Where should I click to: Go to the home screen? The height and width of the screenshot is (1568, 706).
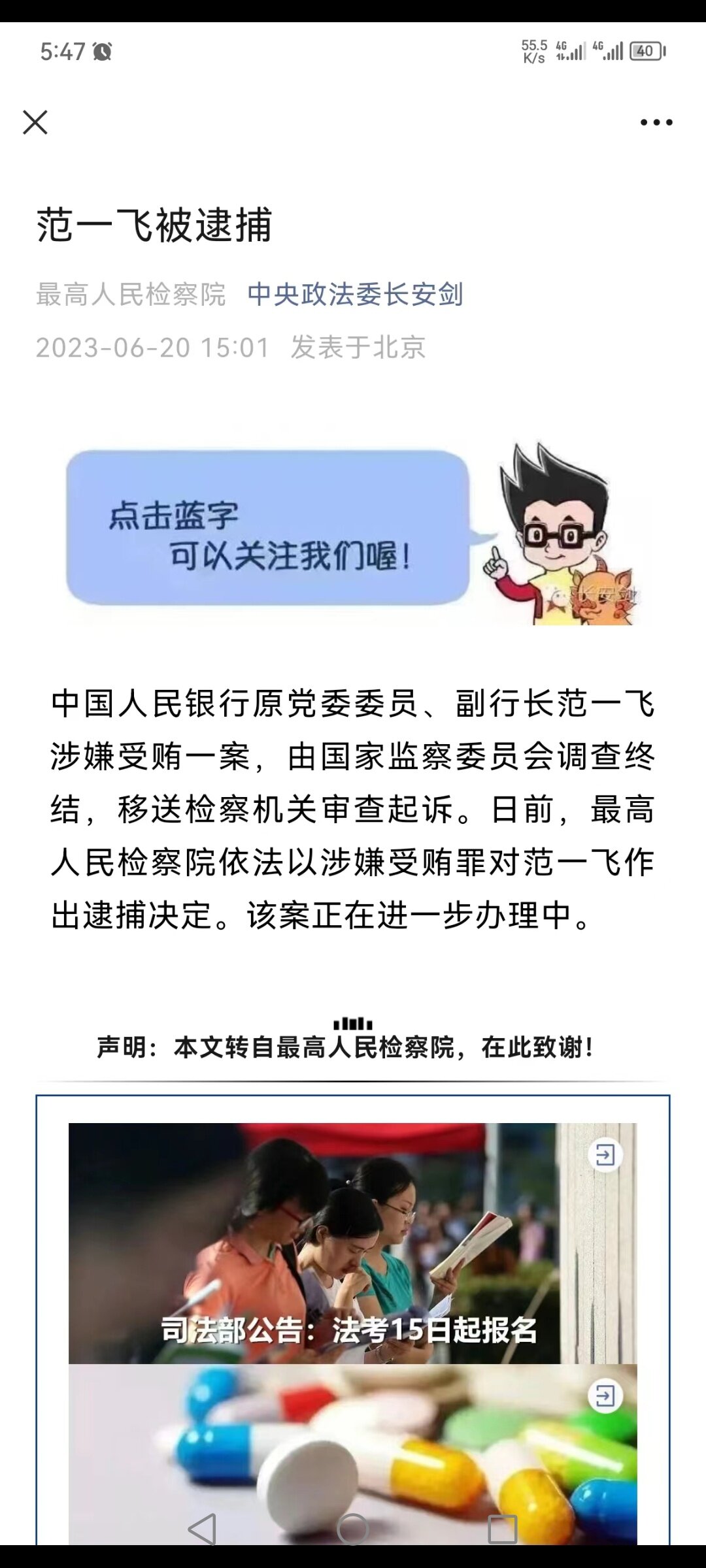[353, 1529]
